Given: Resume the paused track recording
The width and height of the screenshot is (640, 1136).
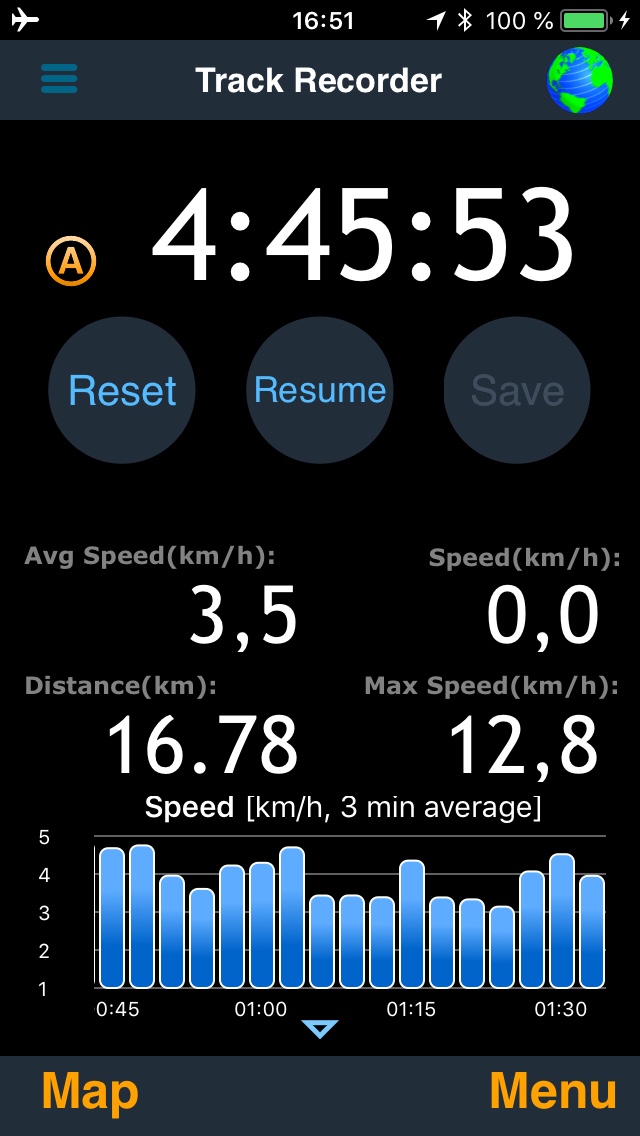Looking at the screenshot, I should coord(320,390).
